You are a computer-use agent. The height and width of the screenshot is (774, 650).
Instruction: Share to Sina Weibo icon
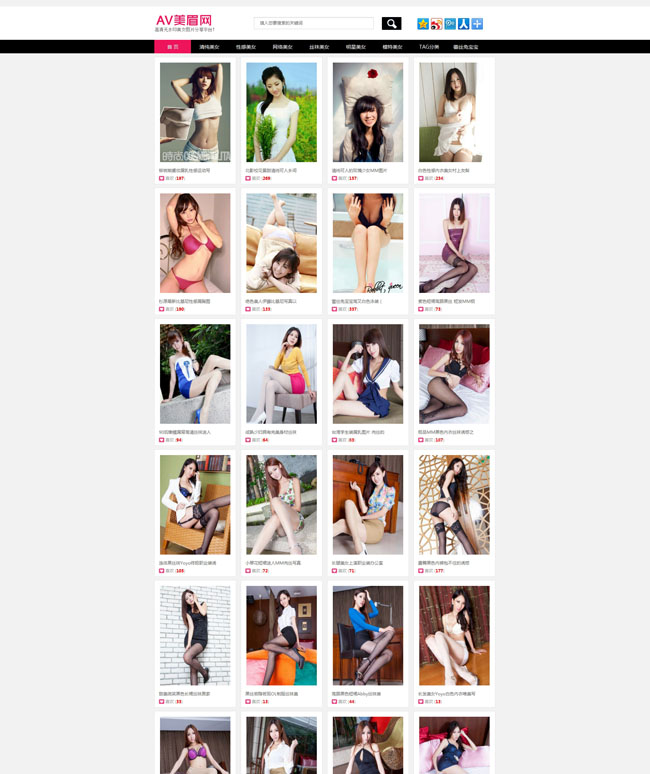tap(436, 24)
